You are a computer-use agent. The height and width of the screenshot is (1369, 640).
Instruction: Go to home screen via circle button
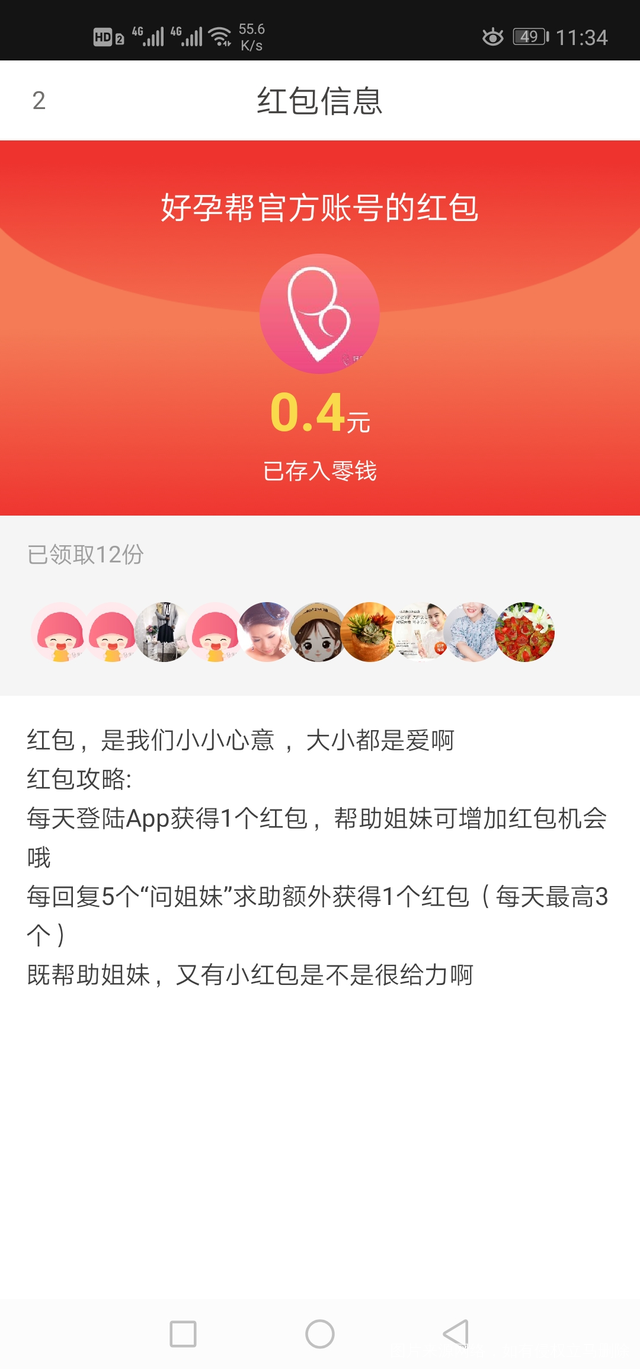320,1333
